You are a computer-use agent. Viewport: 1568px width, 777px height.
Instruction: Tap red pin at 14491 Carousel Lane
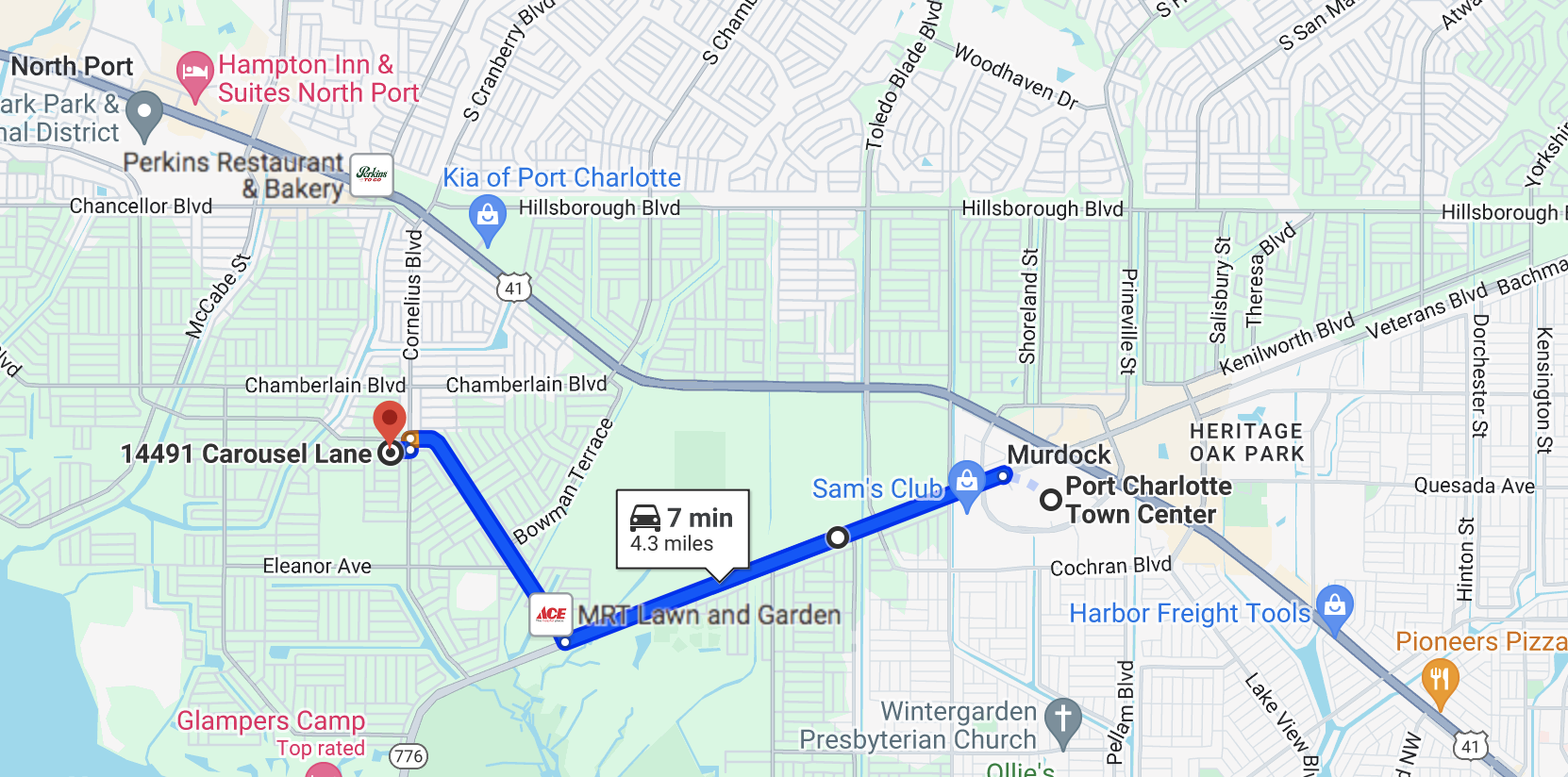click(x=390, y=422)
